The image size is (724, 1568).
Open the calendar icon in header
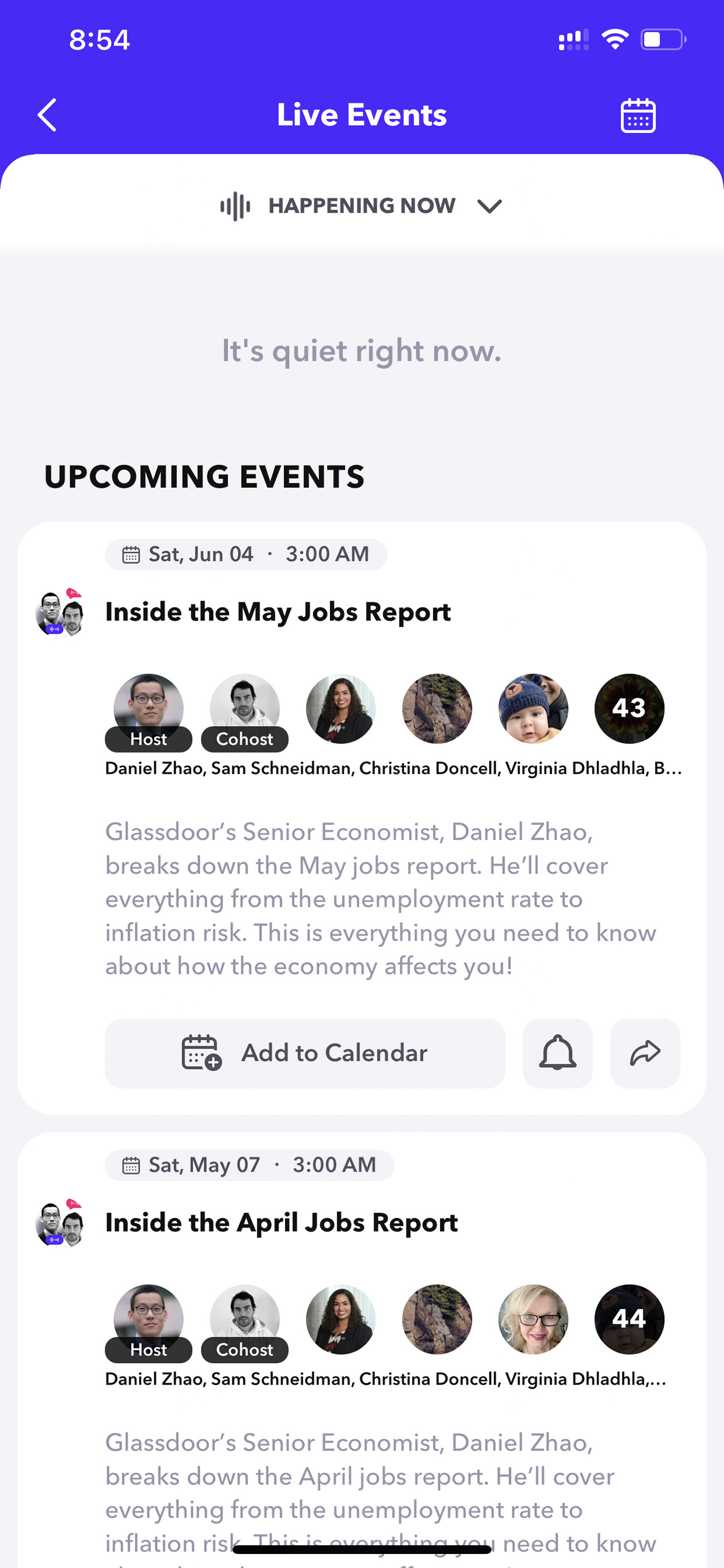click(x=638, y=115)
